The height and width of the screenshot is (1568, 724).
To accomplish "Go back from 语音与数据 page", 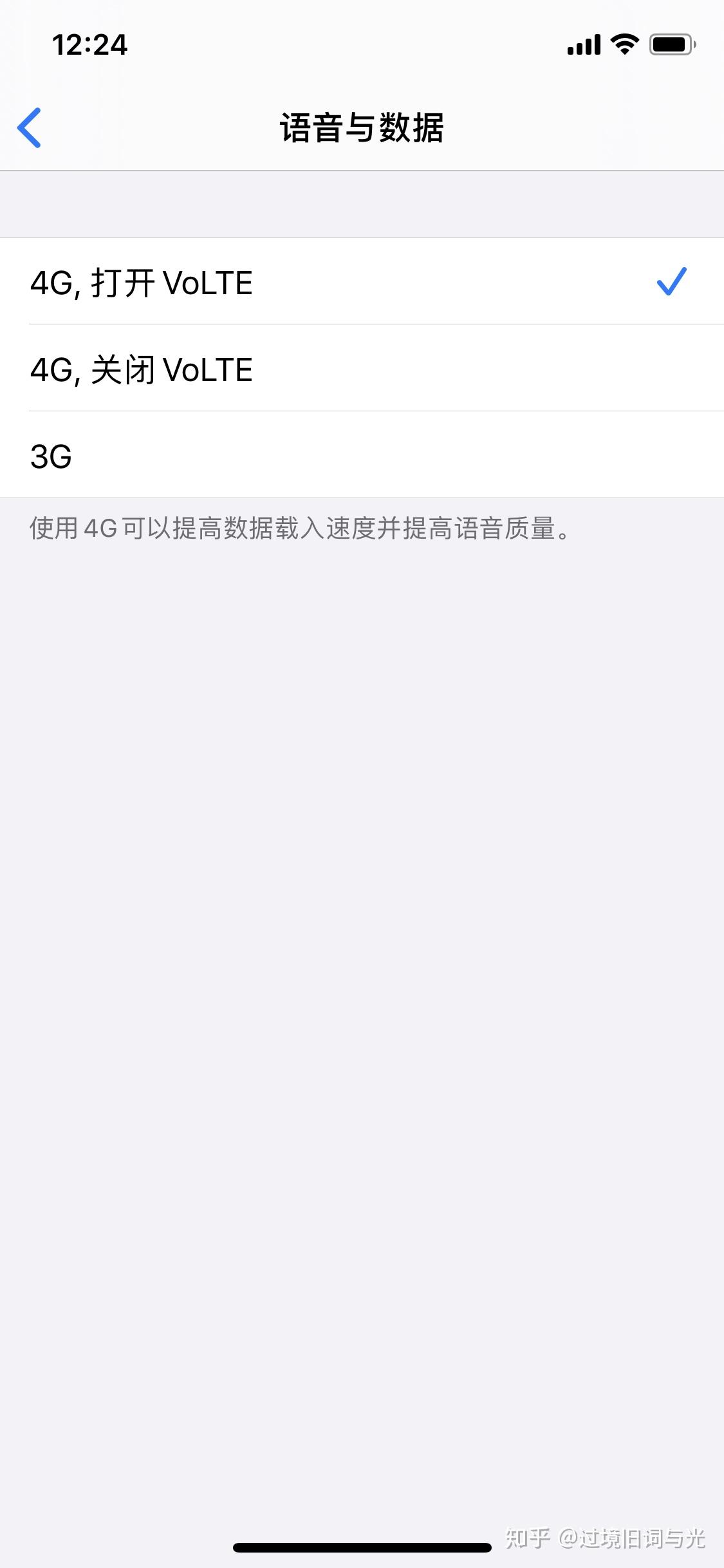I will coord(30,127).
